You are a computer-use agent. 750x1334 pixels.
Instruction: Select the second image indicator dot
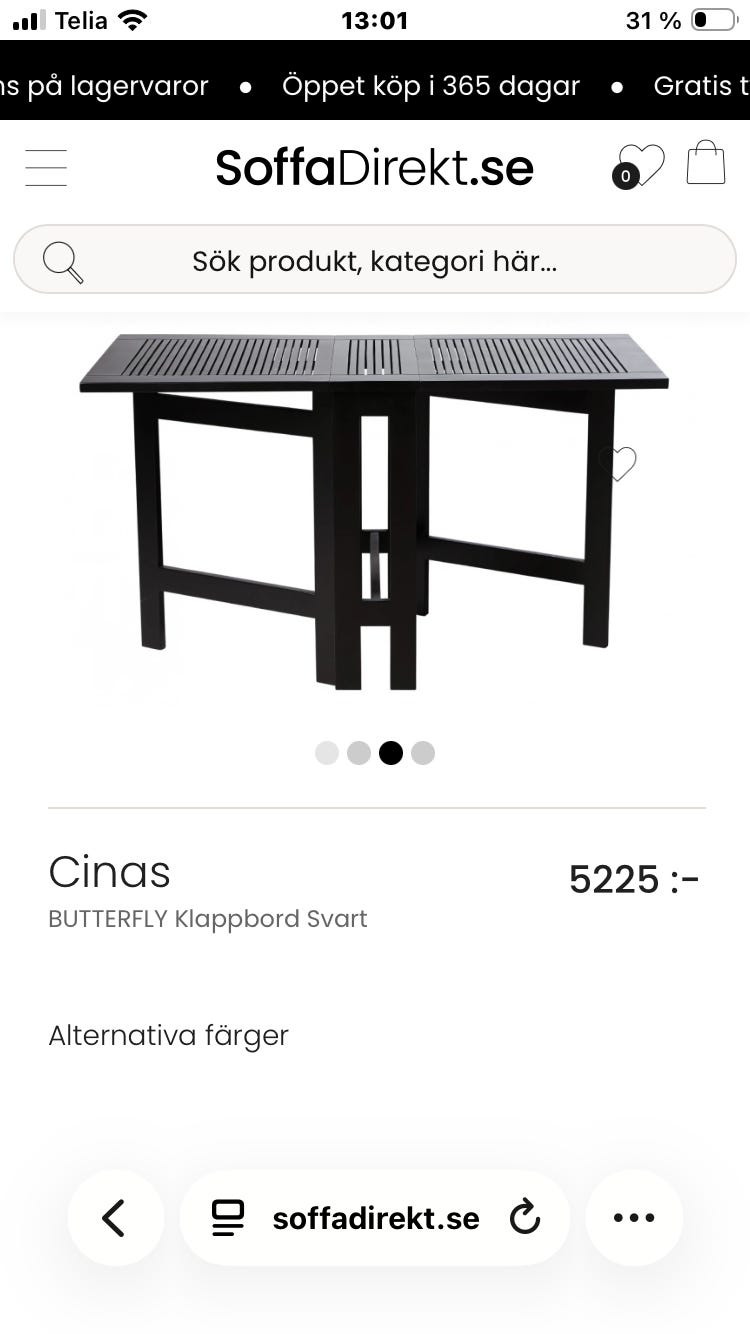359,753
